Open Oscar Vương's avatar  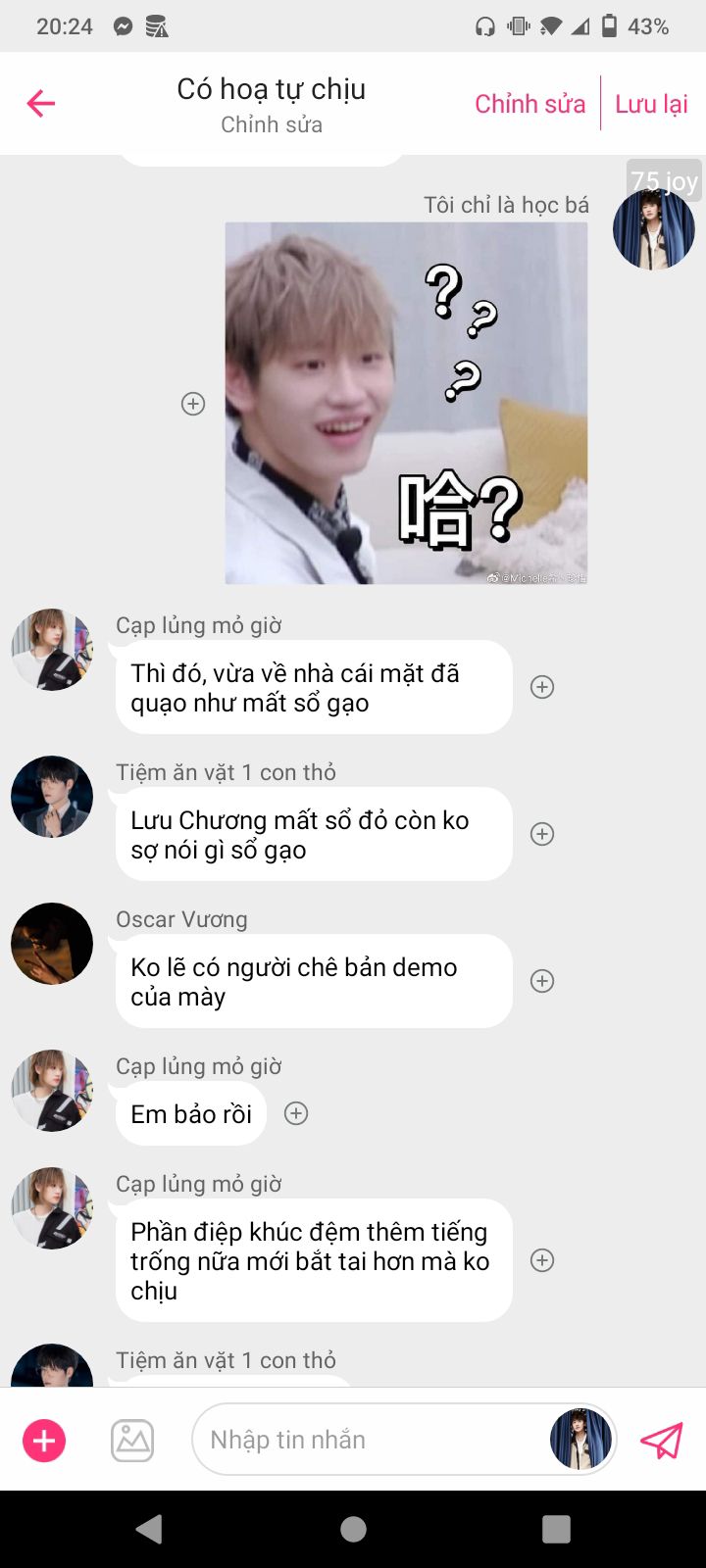[52, 944]
